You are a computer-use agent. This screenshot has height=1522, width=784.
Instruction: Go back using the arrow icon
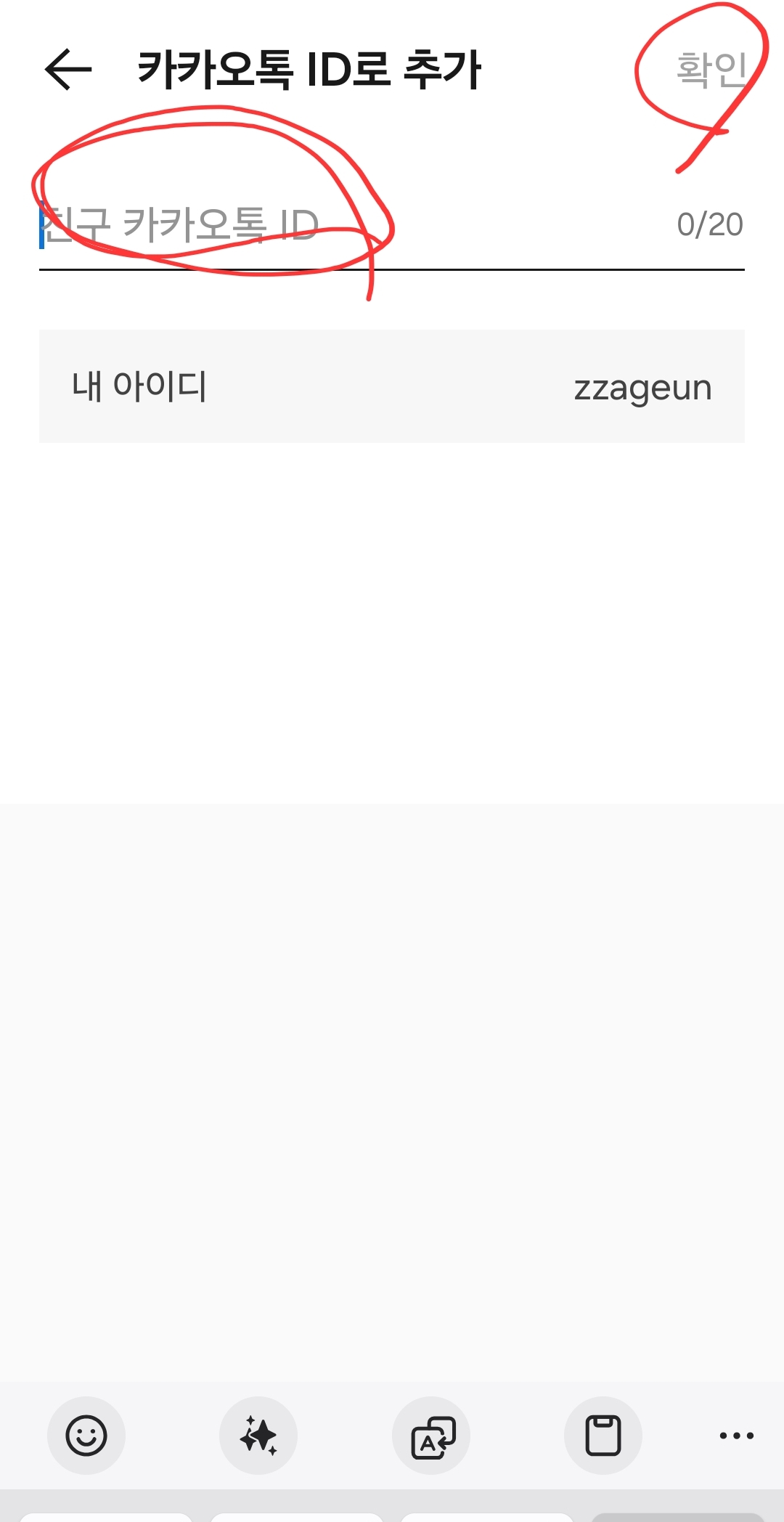click(68, 70)
